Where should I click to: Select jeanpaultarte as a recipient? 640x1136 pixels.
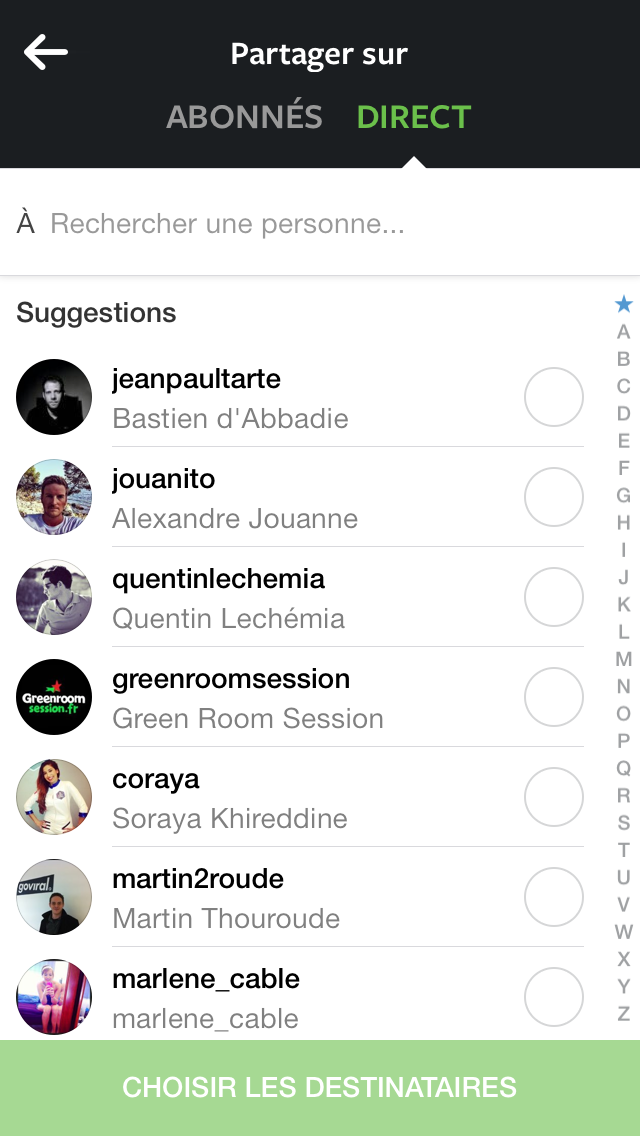pyautogui.click(x=553, y=397)
